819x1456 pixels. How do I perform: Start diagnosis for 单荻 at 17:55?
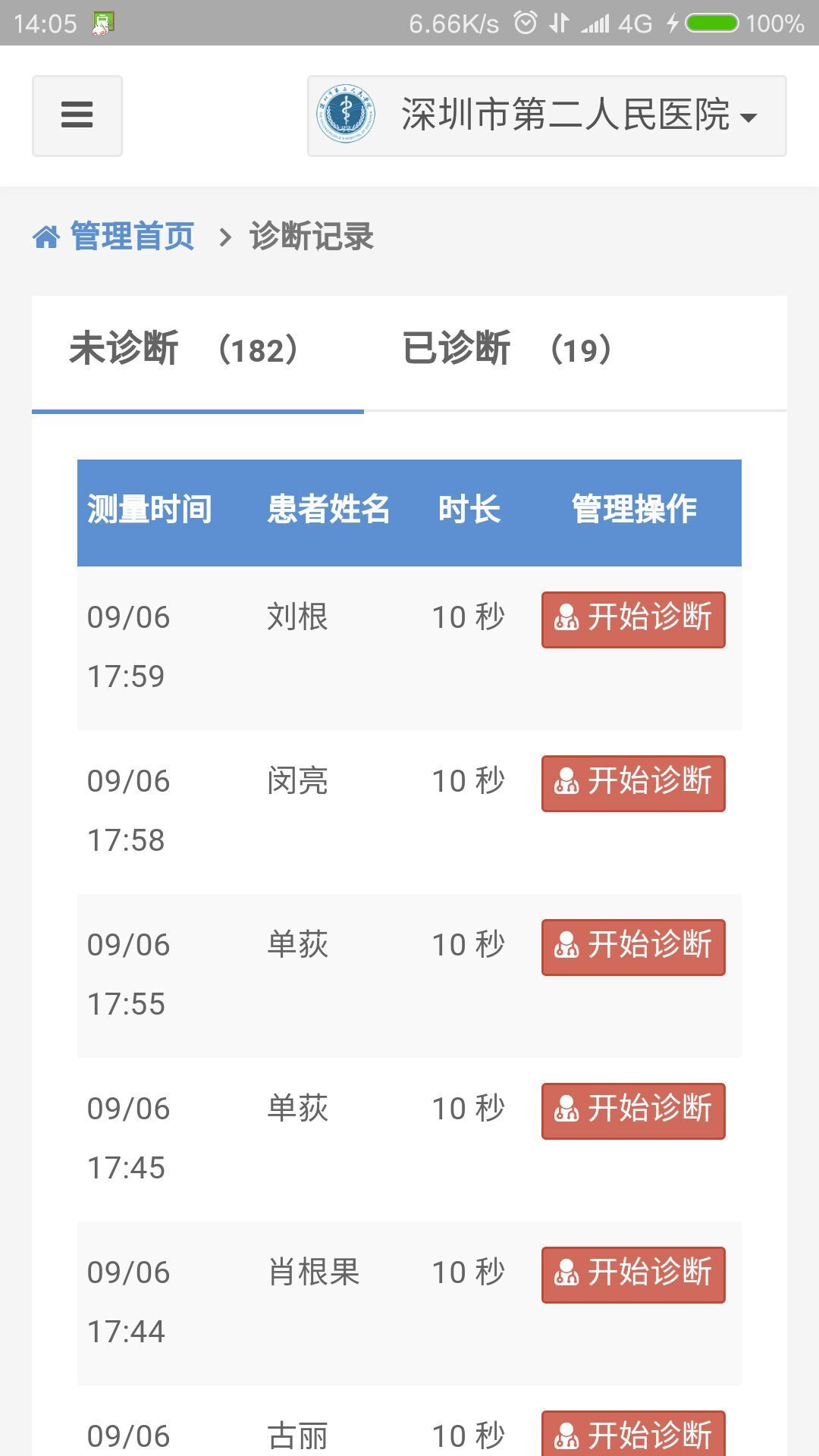[633, 946]
